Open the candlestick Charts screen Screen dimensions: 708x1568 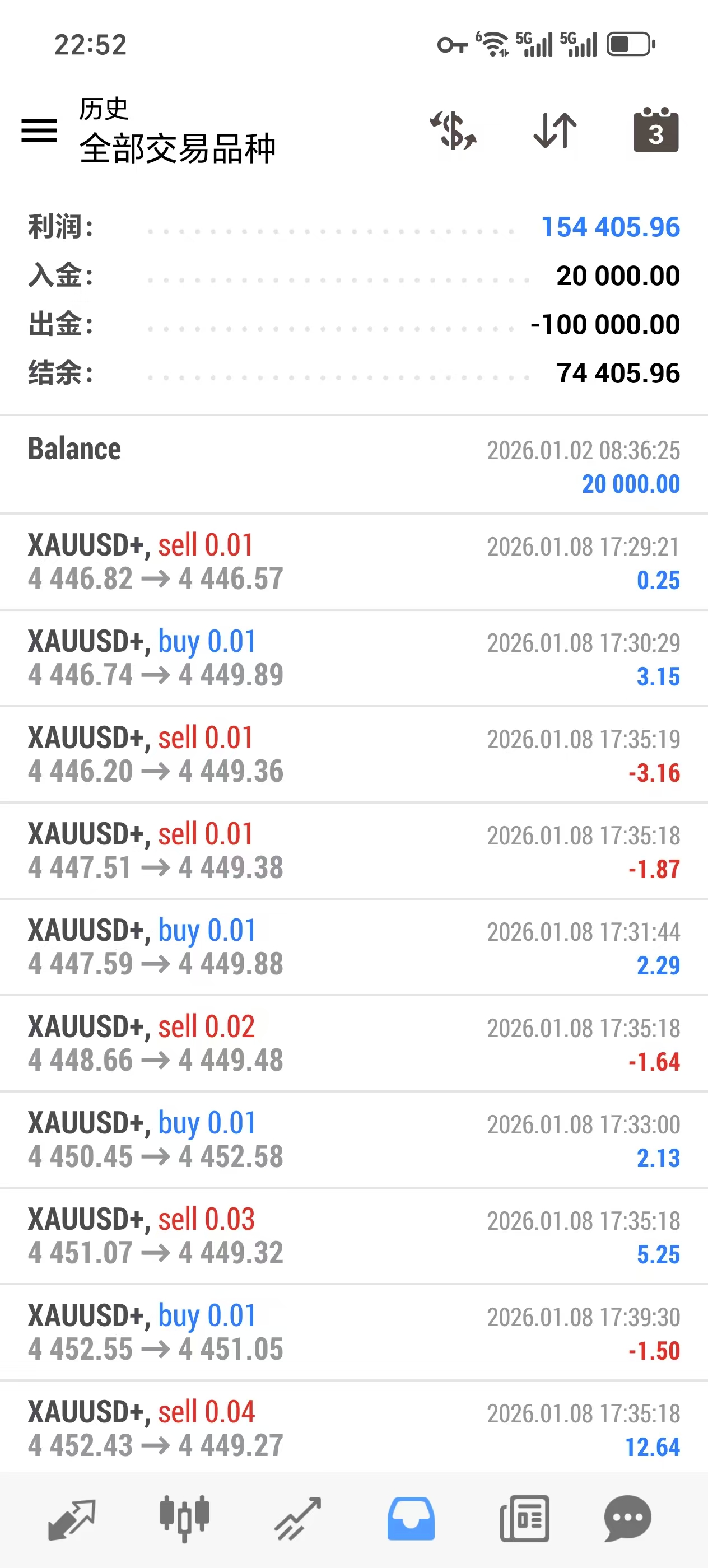pyautogui.click(x=184, y=1518)
